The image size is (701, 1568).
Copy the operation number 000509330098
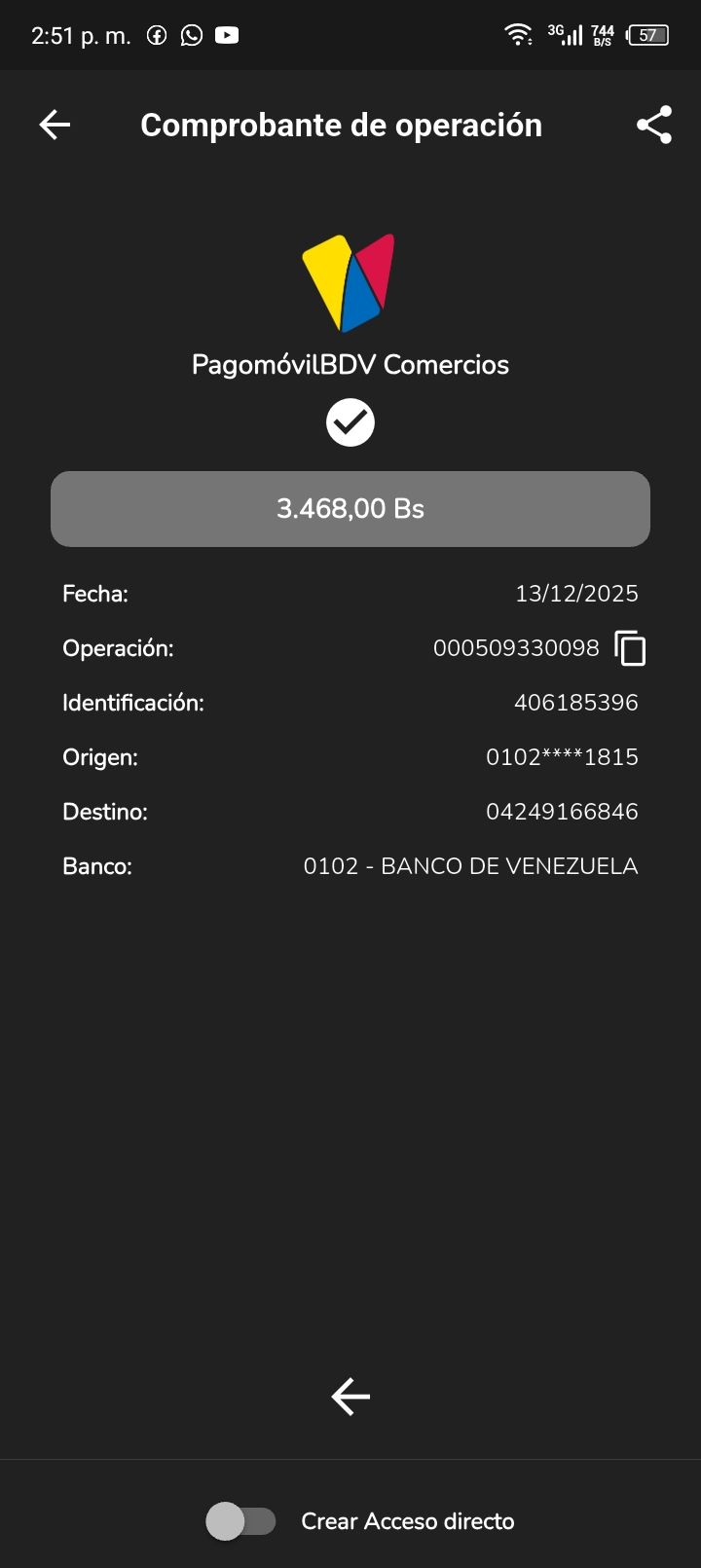pyautogui.click(x=631, y=648)
